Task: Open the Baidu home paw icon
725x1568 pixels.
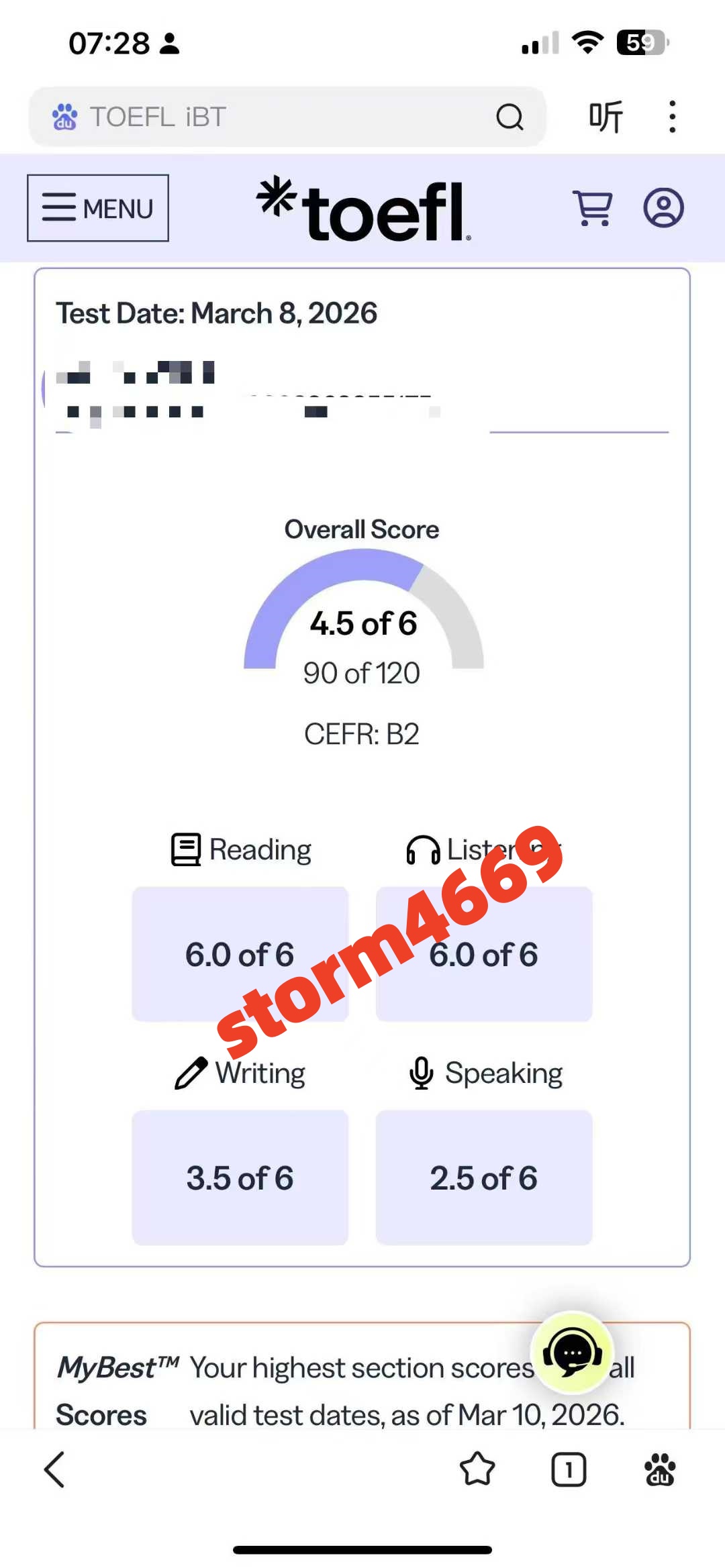Action: [660, 1469]
